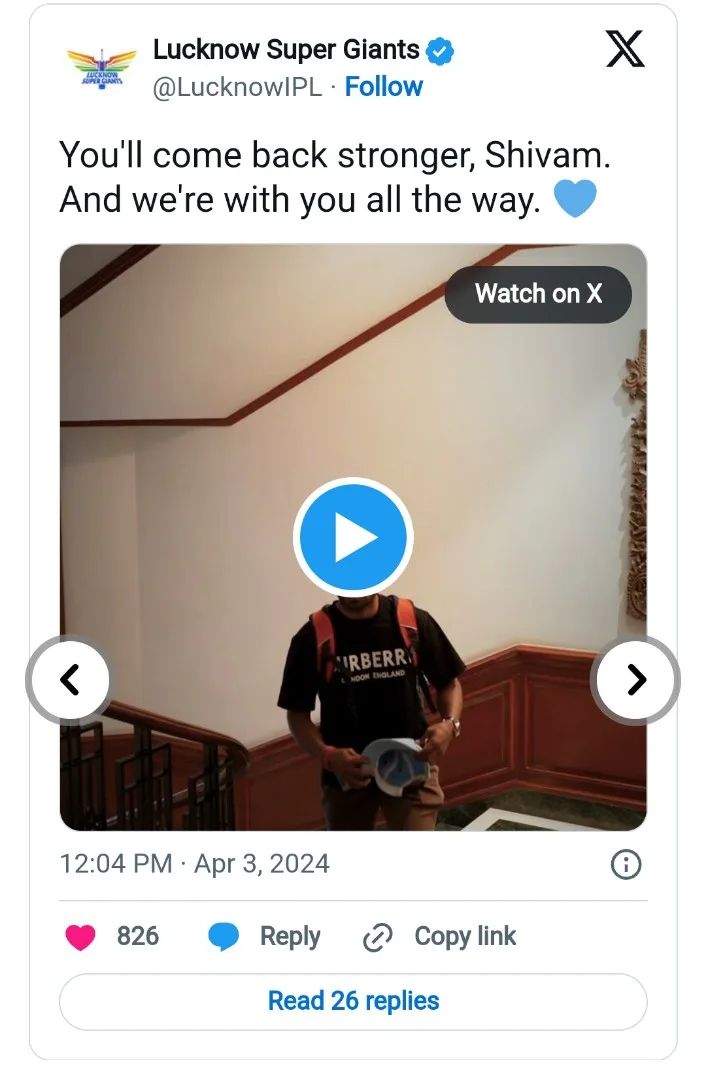This screenshot has width=706, height=1075.
Task: Play the embedded tweet video
Action: coord(352,538)
